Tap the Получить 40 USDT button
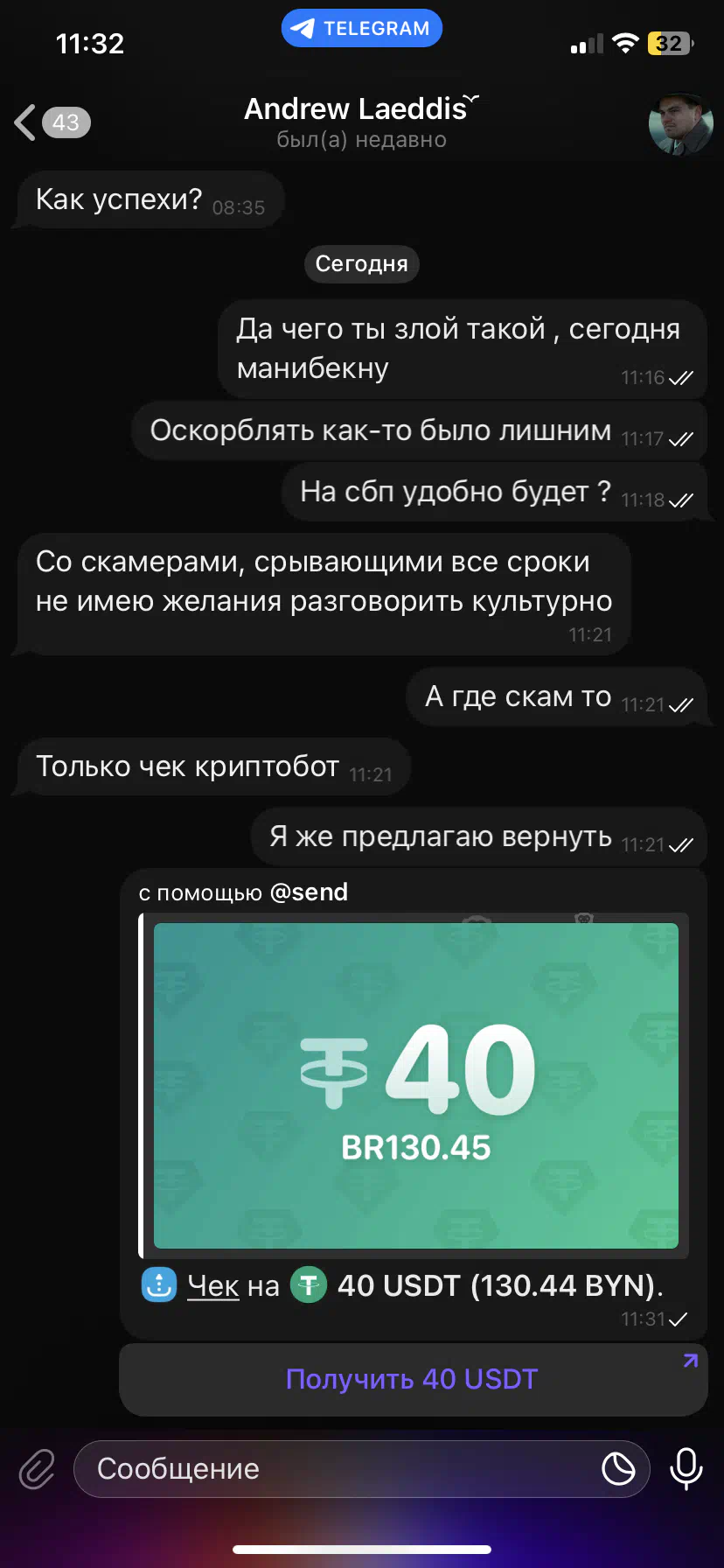Viewport: 724px width, 1568px height. click(x=413, y=1379)
